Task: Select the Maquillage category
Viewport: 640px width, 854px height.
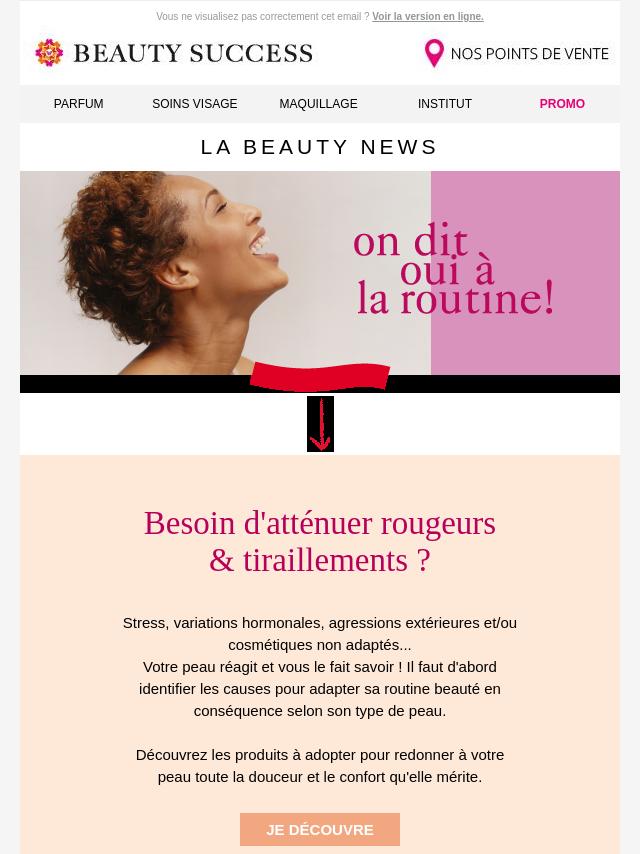Action: point(318,104)
